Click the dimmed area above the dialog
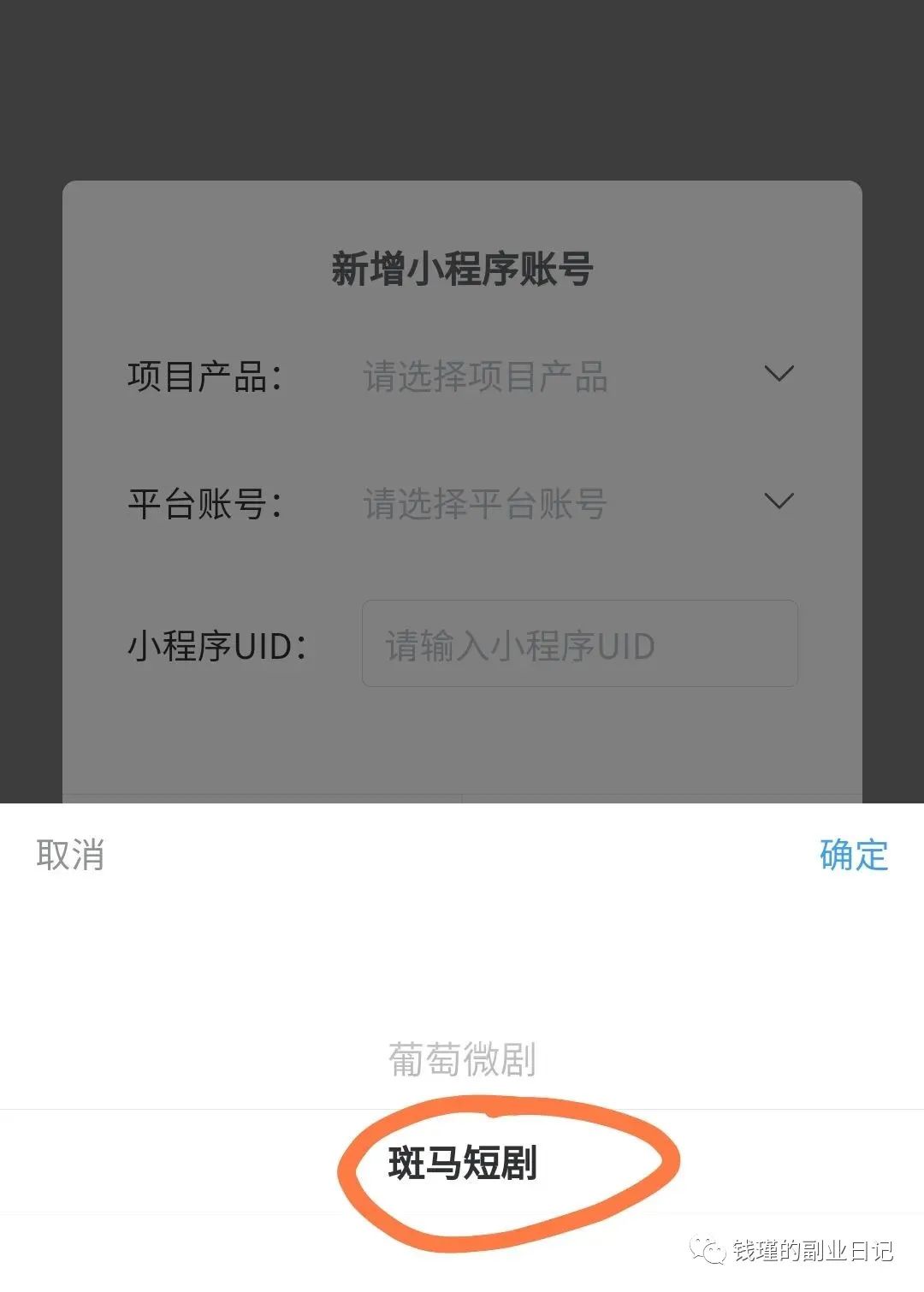This screenshot has height=1292, width=924. 462,86
